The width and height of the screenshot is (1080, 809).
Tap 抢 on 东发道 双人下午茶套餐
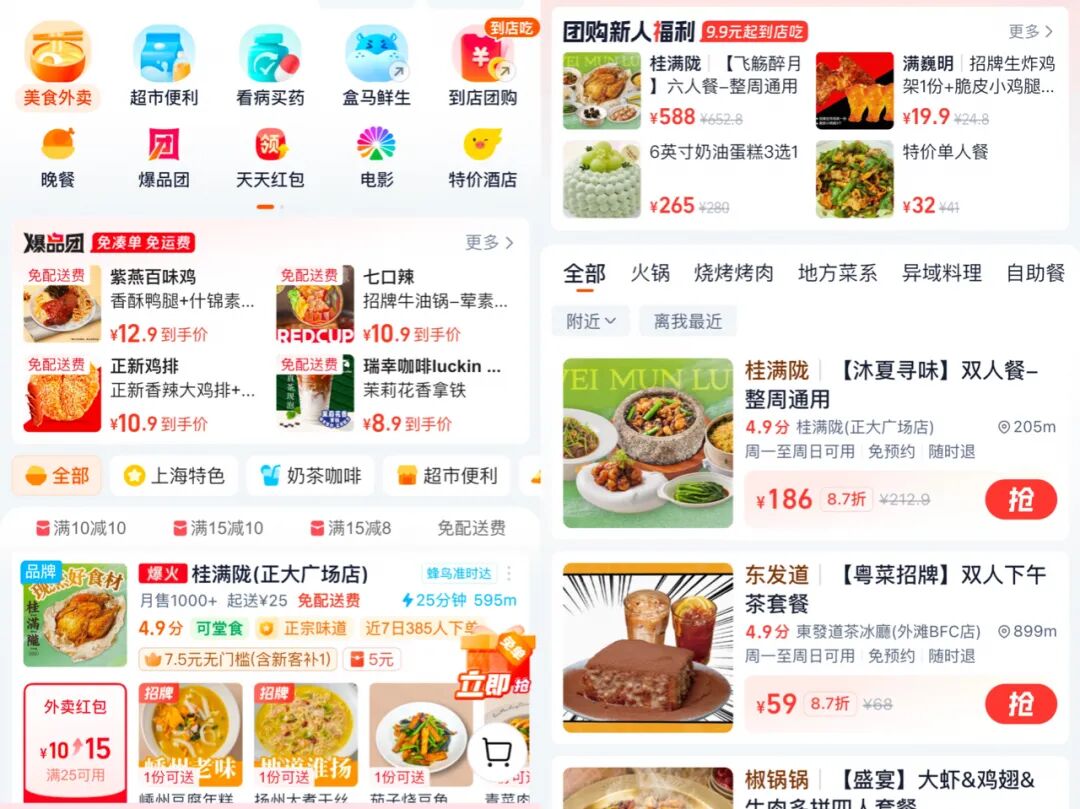(1020, 704)
